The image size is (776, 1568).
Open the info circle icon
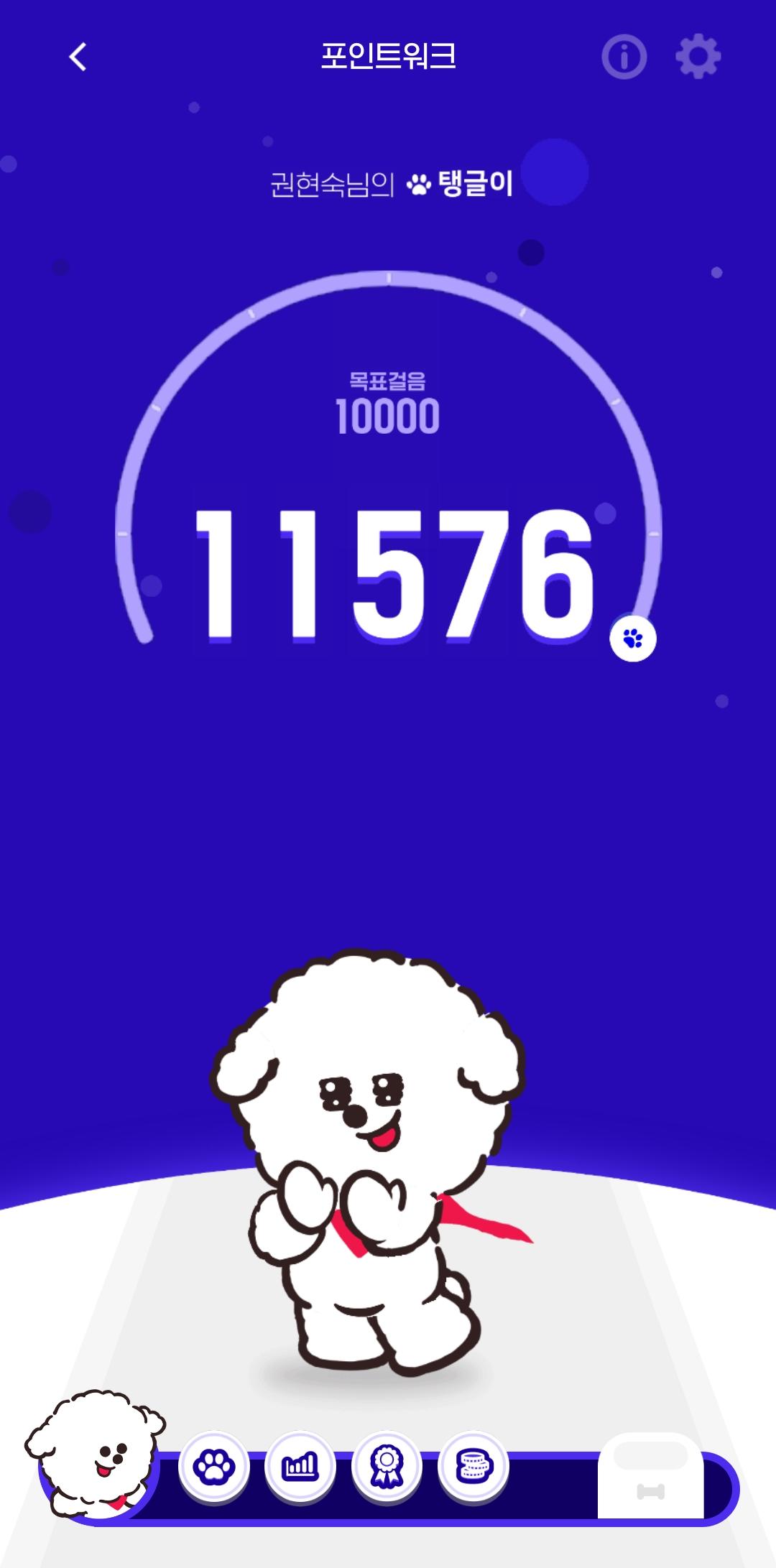(x=624, y=57)
